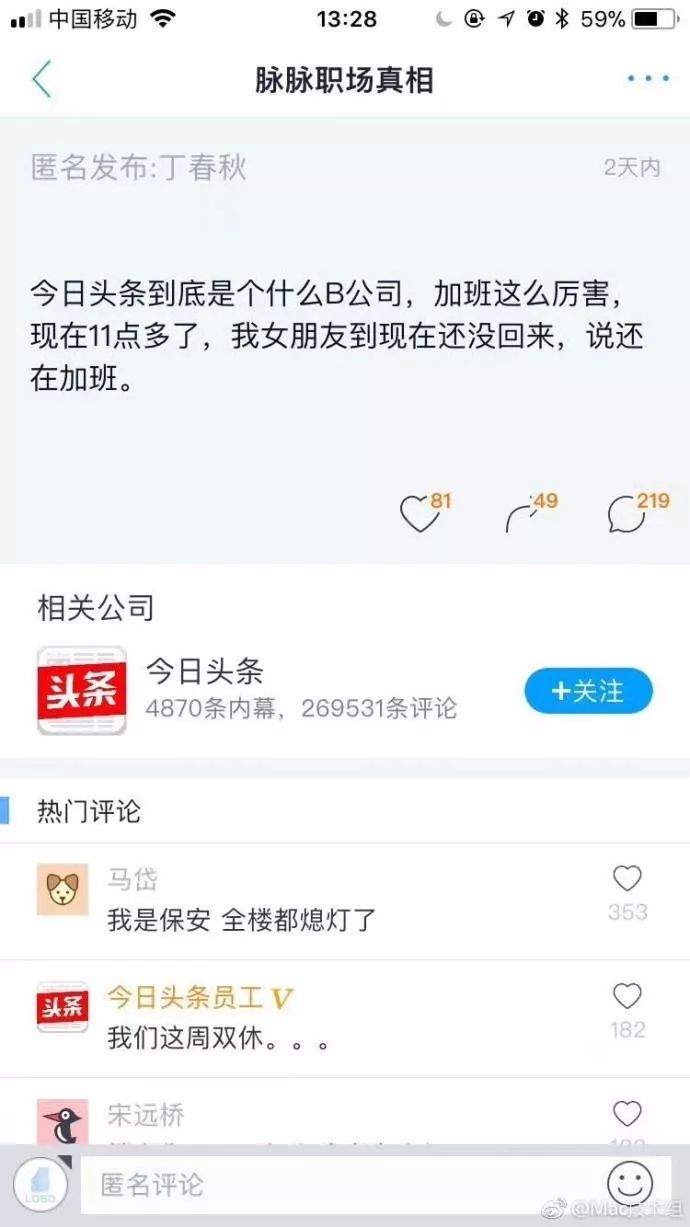Screen dimensions: 690x1227
Task: Like the 今日头条员工 comment
Action: pyautogui.click(x=627, y=998)
